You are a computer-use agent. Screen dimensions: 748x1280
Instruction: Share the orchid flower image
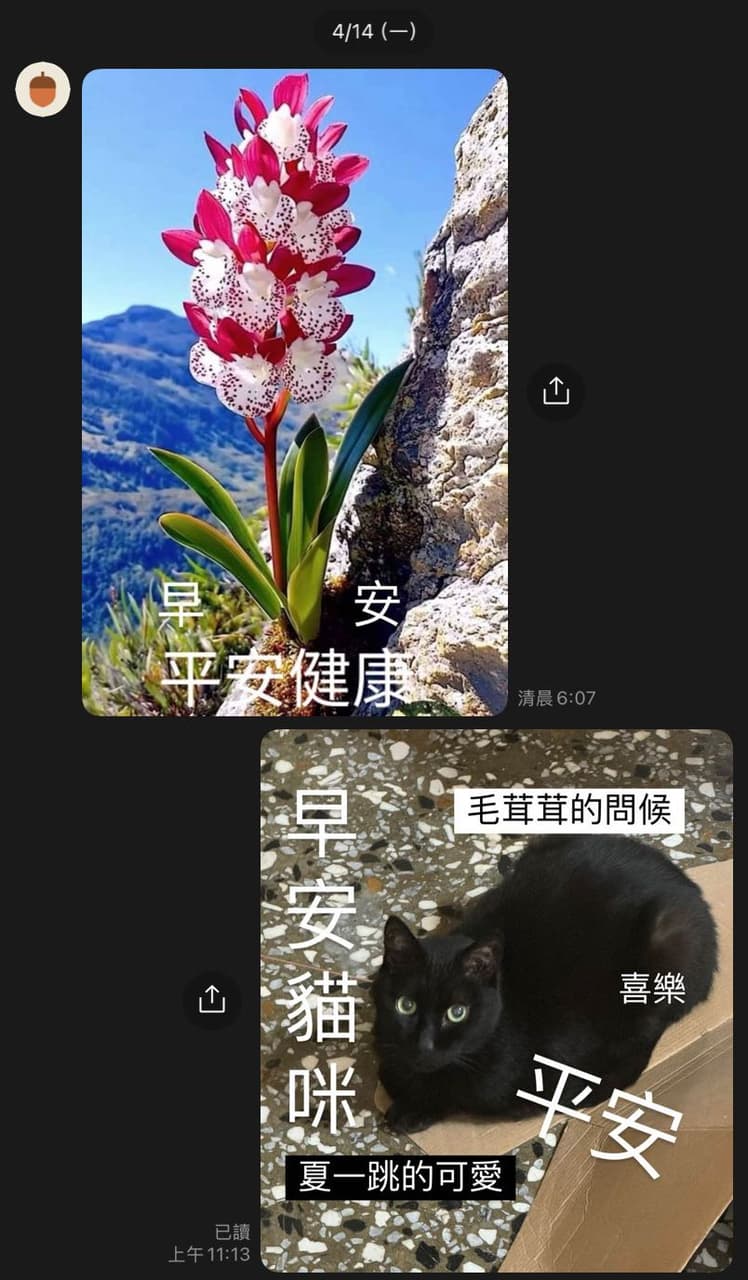[556, 391]
